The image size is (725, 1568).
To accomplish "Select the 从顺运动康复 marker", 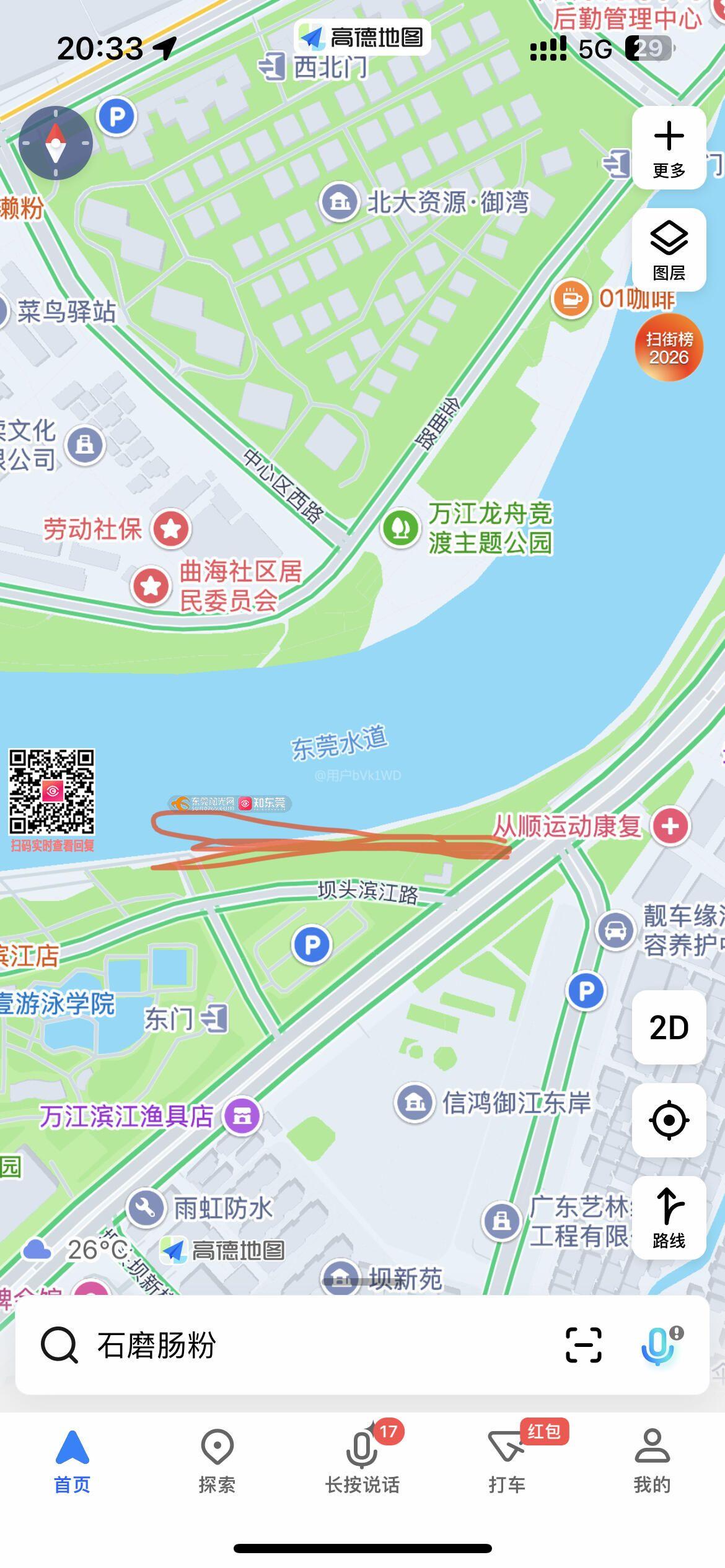I will (670, 825).
